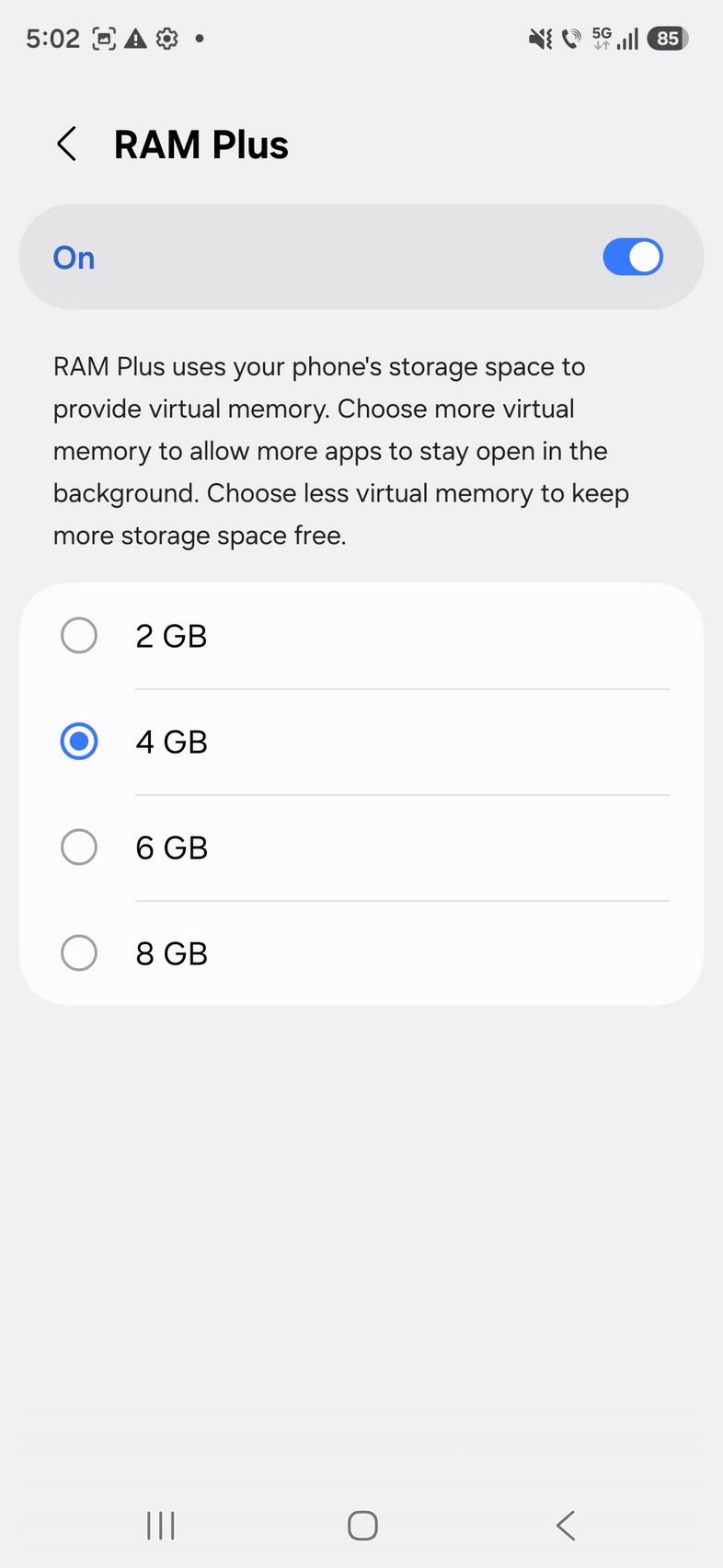This screenshot has width=723, height=1568.
Task: Select the 2 GB option
Action: click(79, 636)
